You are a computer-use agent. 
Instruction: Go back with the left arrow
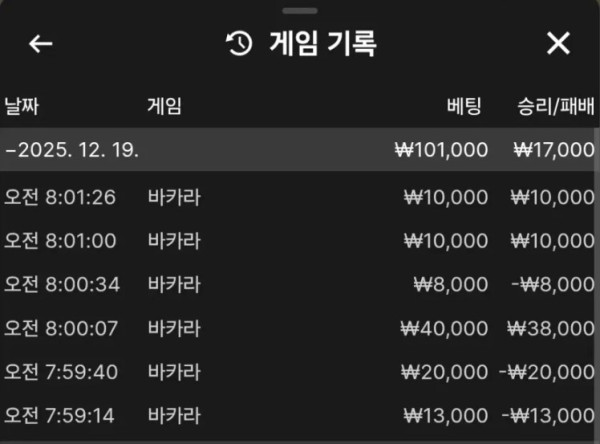pyautogui.click(x=40, y=44)
